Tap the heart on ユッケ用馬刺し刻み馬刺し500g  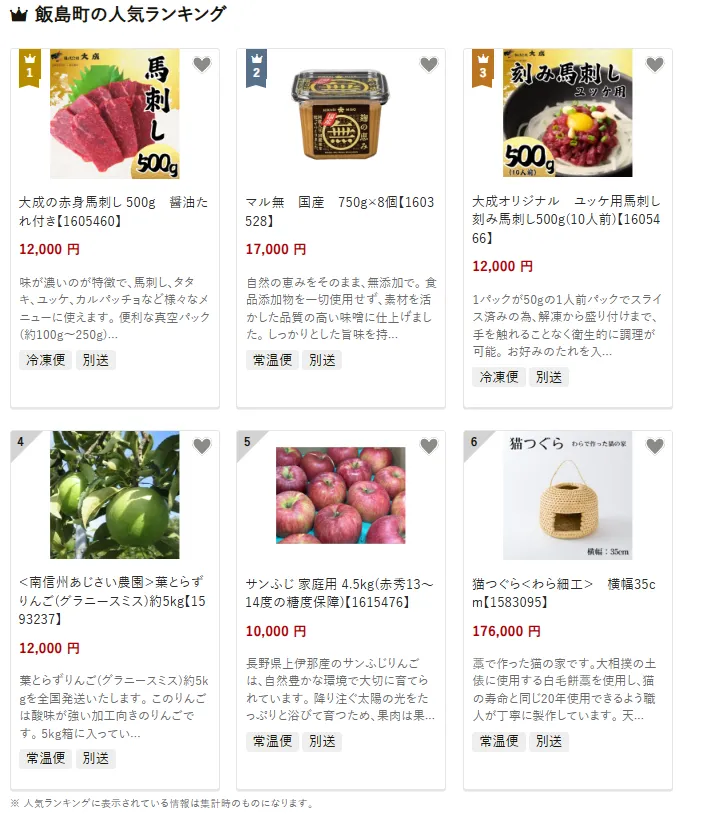pyautogui.click(x=655, y=65)
